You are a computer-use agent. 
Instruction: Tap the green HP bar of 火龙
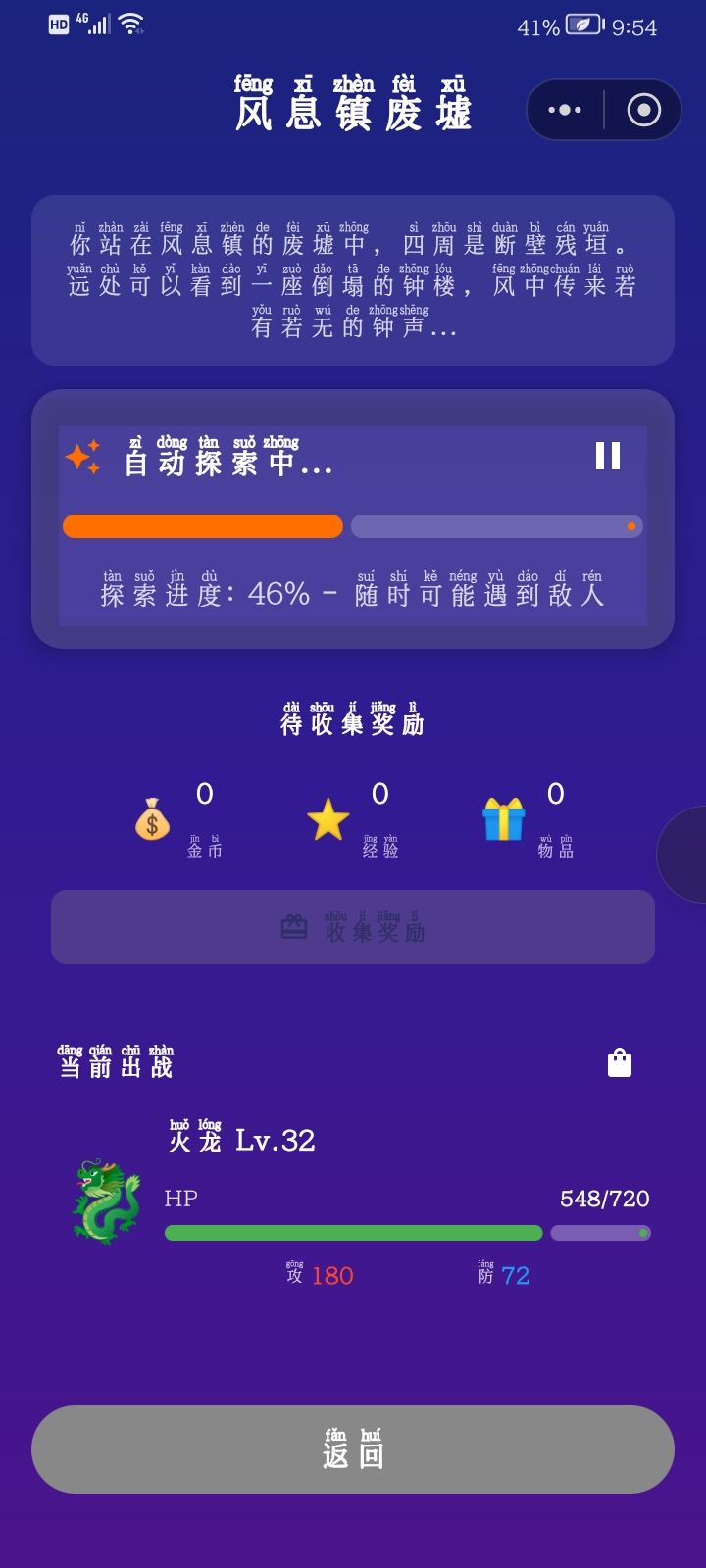point(353,1233)
